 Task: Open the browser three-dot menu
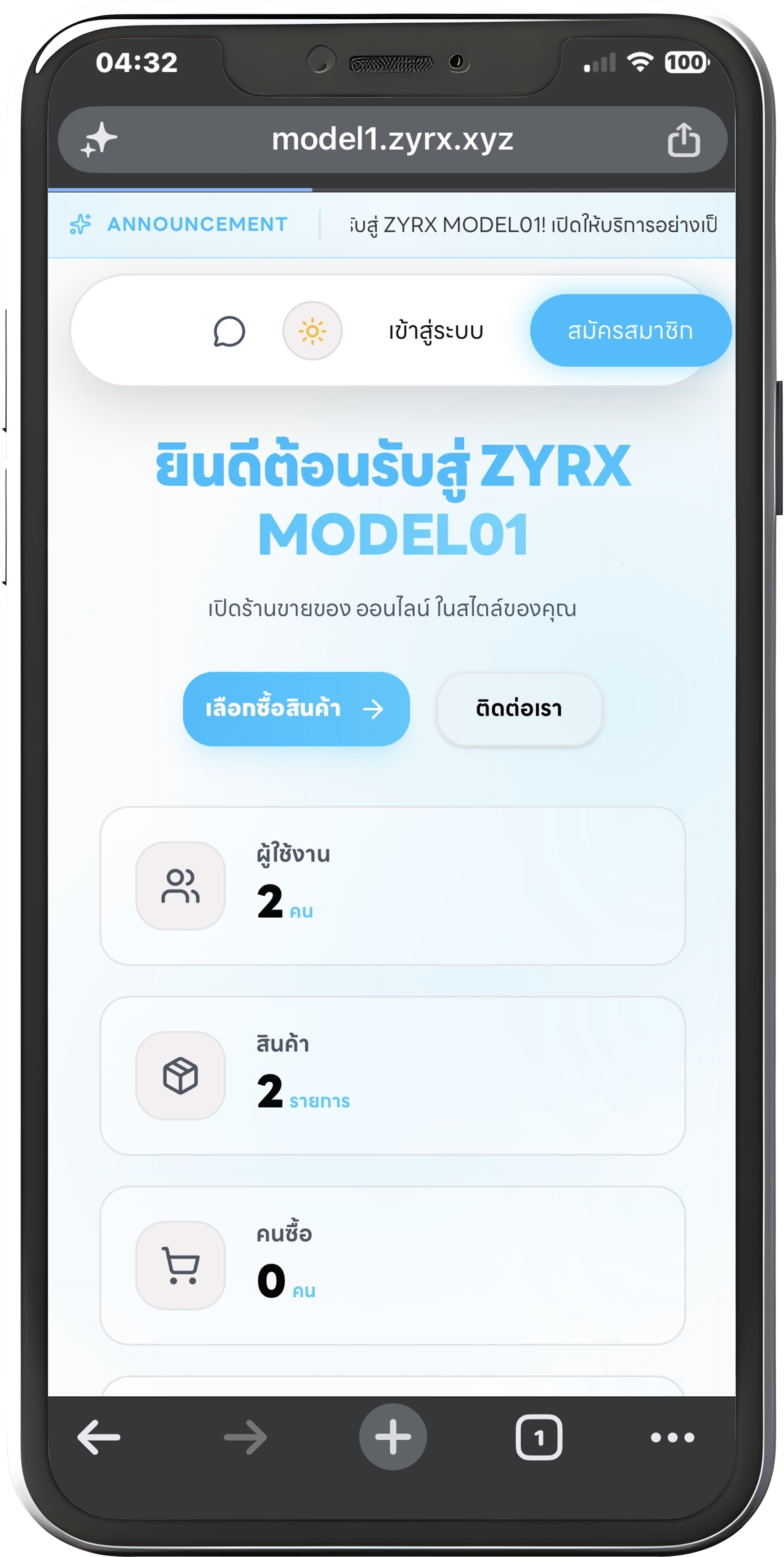click(672, 1437)
